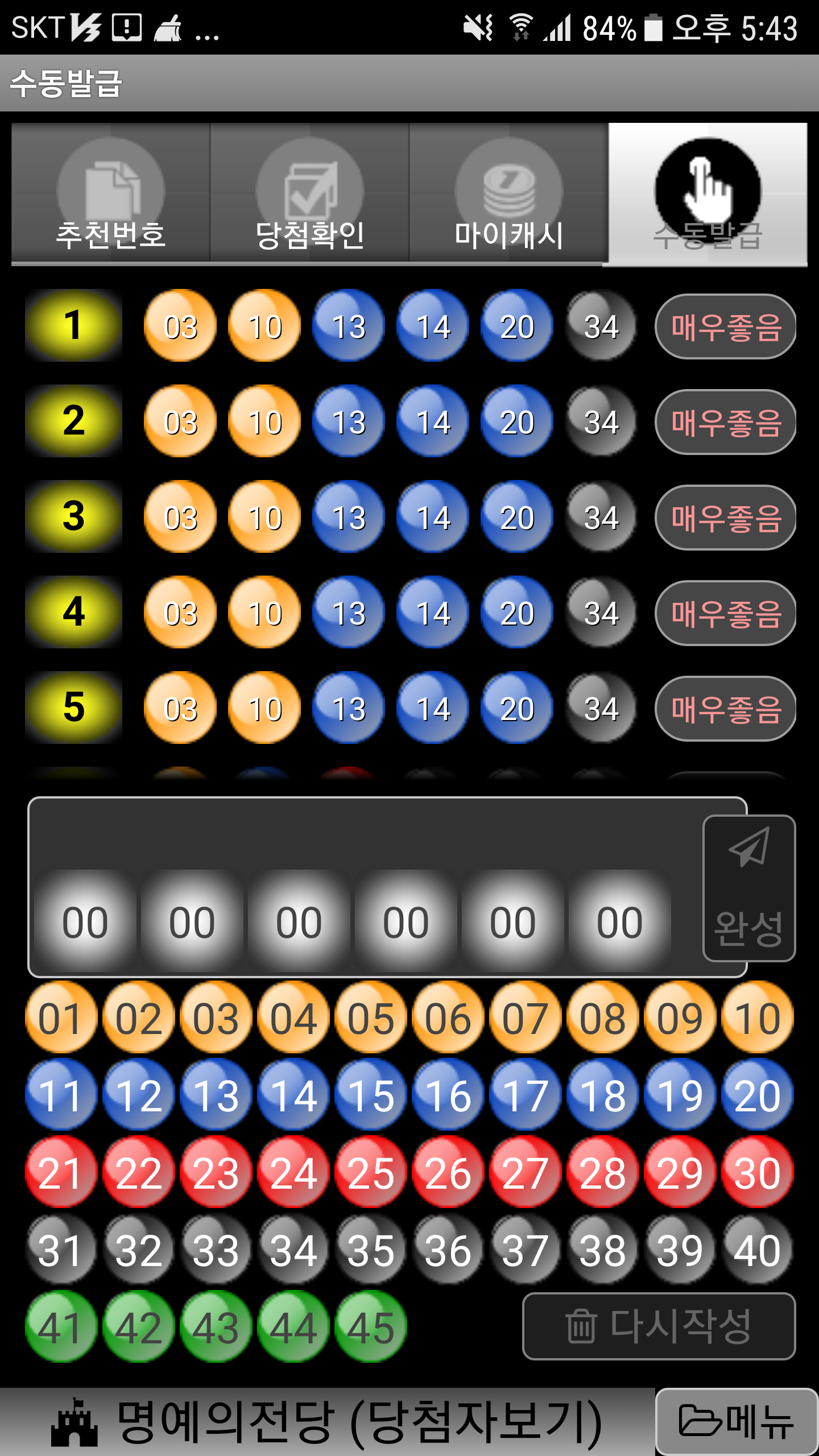Select the red number 23 ball

pos(216,1172)
